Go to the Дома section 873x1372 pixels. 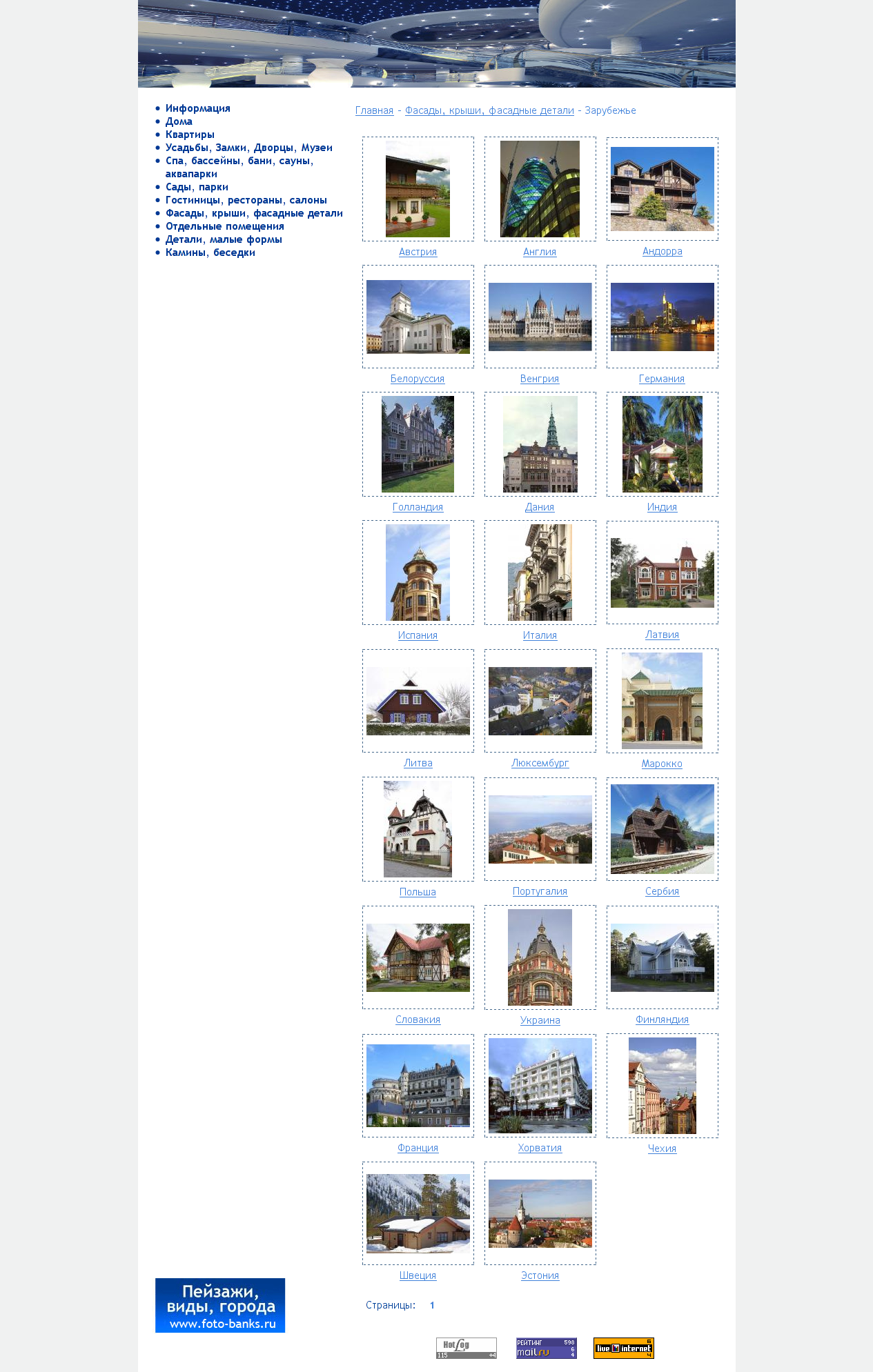[x=179, y=121]
